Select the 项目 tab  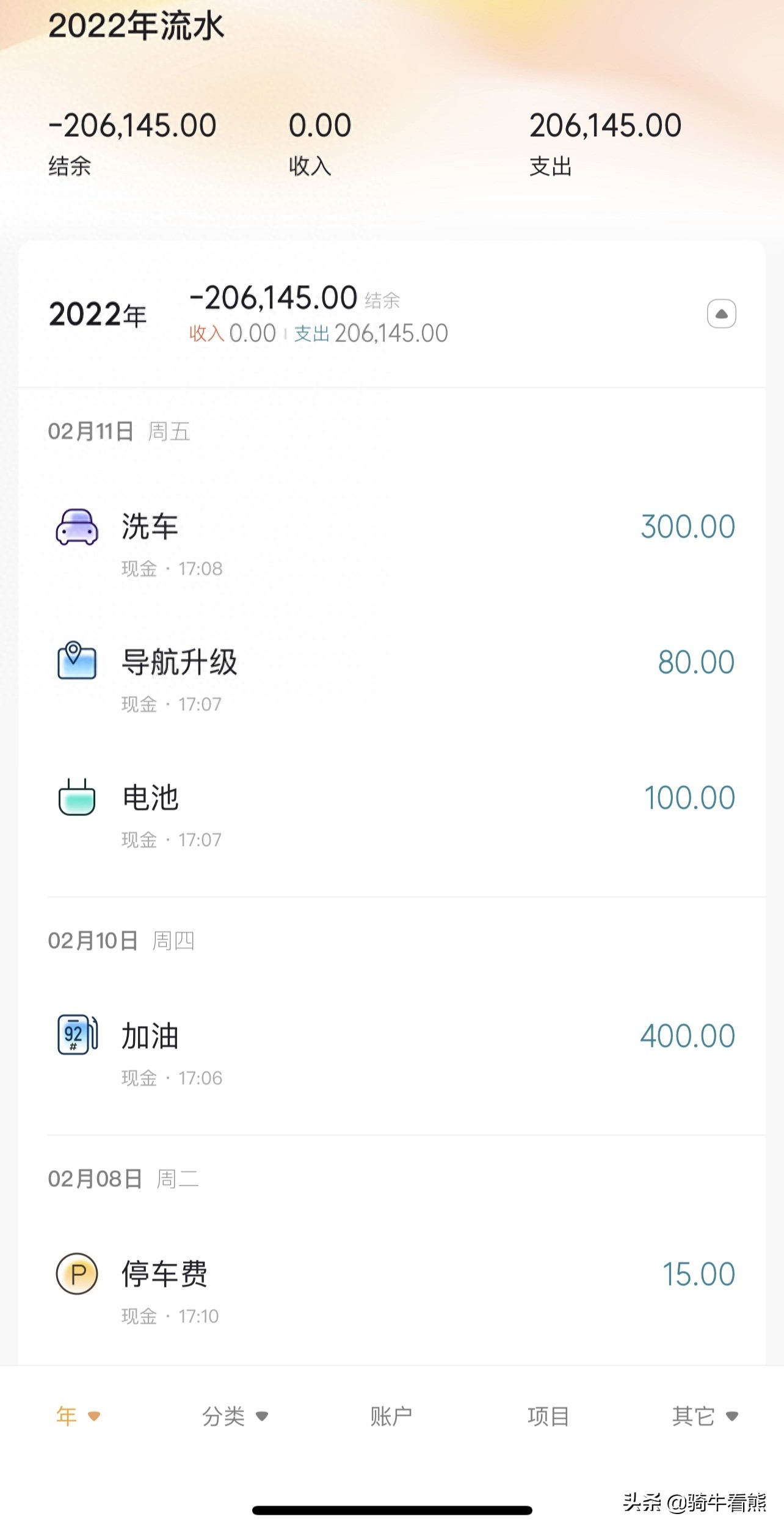(x=548, y=1415)
